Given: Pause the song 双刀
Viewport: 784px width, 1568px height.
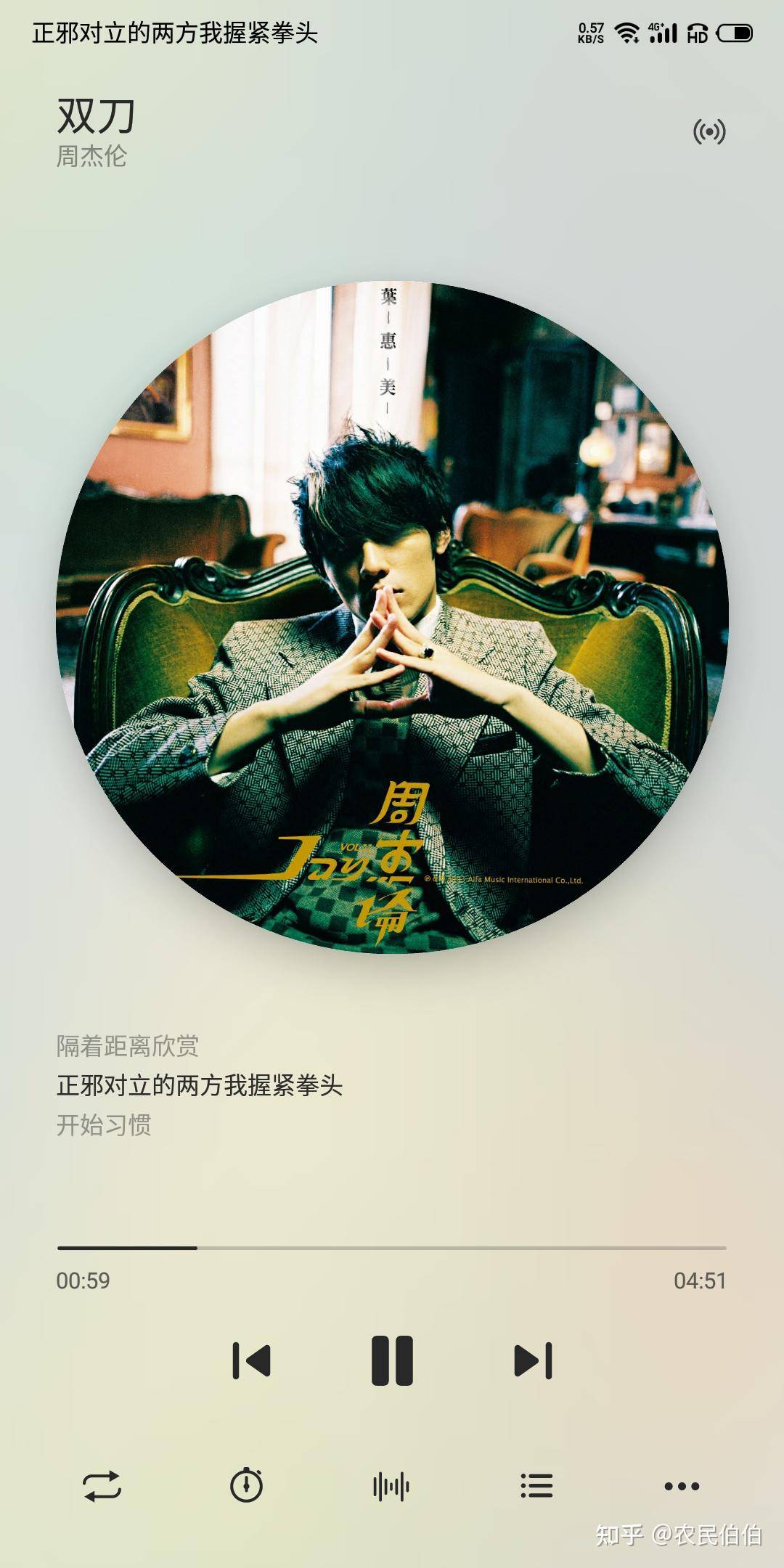Looking at the screenshot, I should 392,1360.
